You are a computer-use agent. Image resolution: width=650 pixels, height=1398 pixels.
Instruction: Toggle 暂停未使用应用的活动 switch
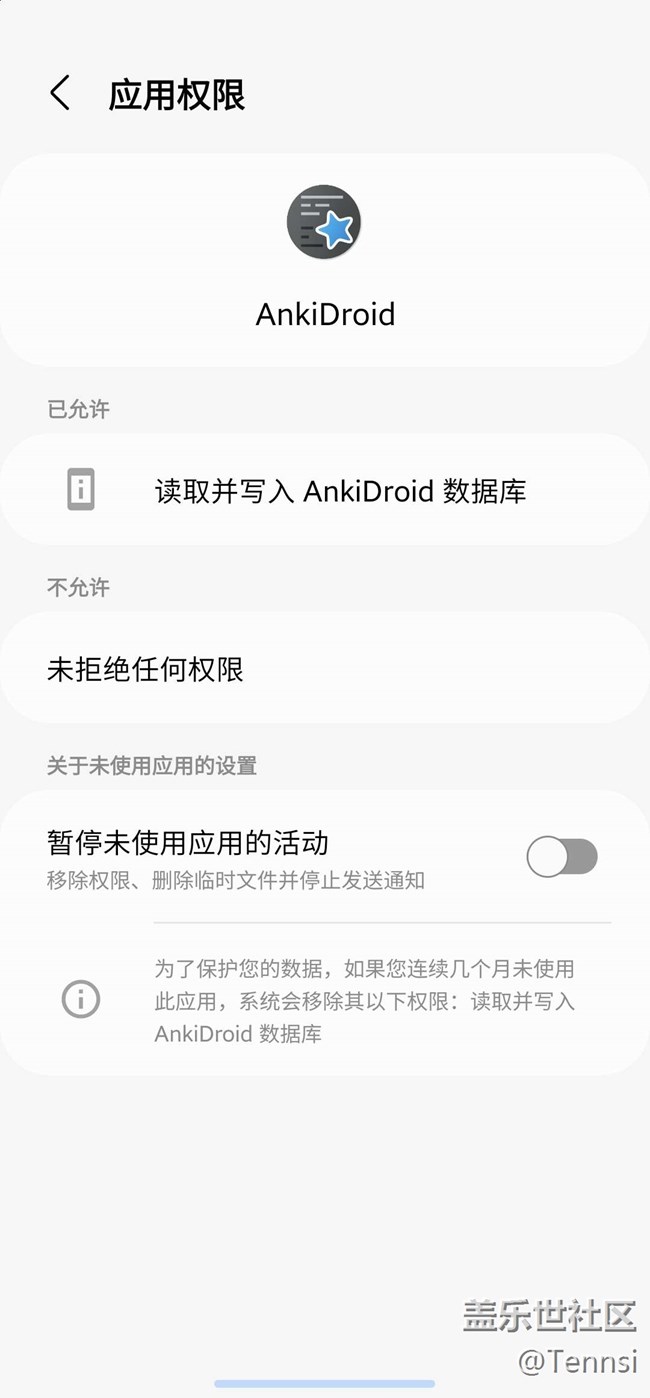pyautogui.click(x=562, y=857)
